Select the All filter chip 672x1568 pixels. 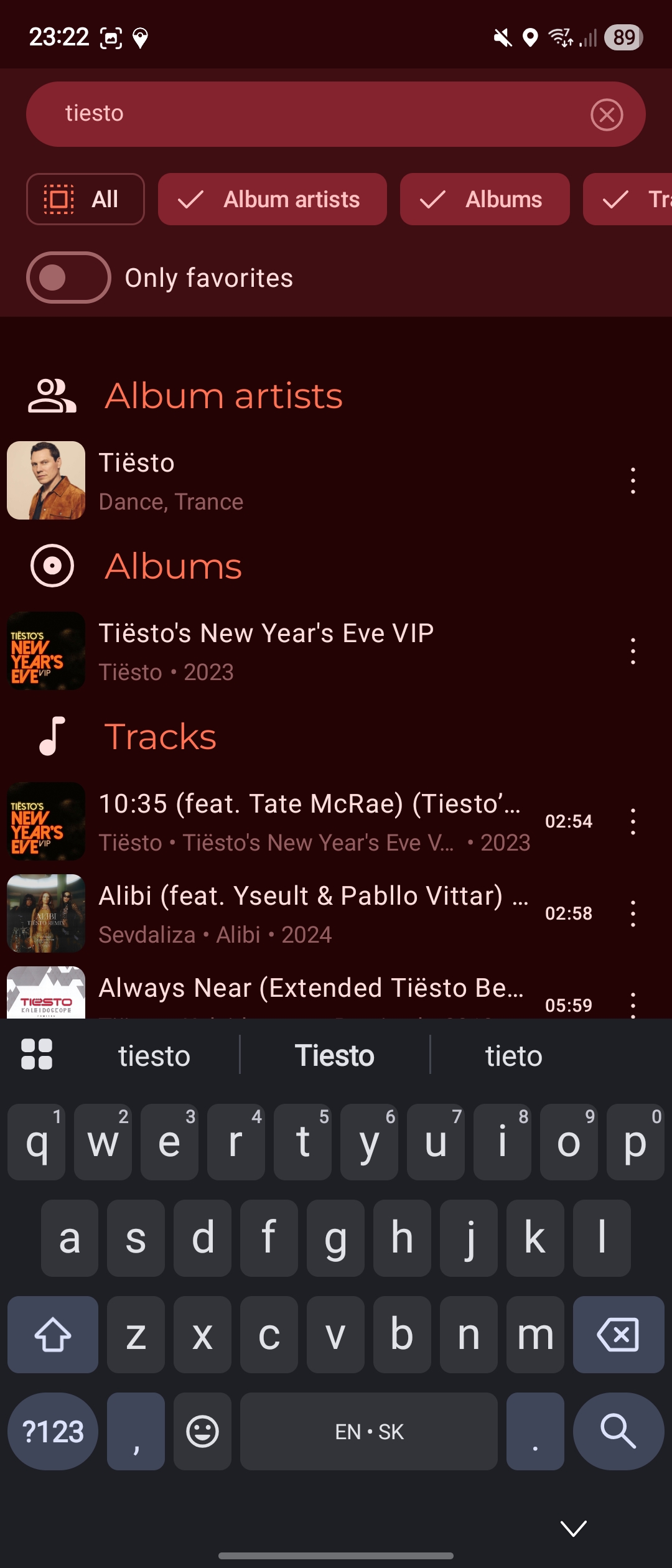click(85, 199)
